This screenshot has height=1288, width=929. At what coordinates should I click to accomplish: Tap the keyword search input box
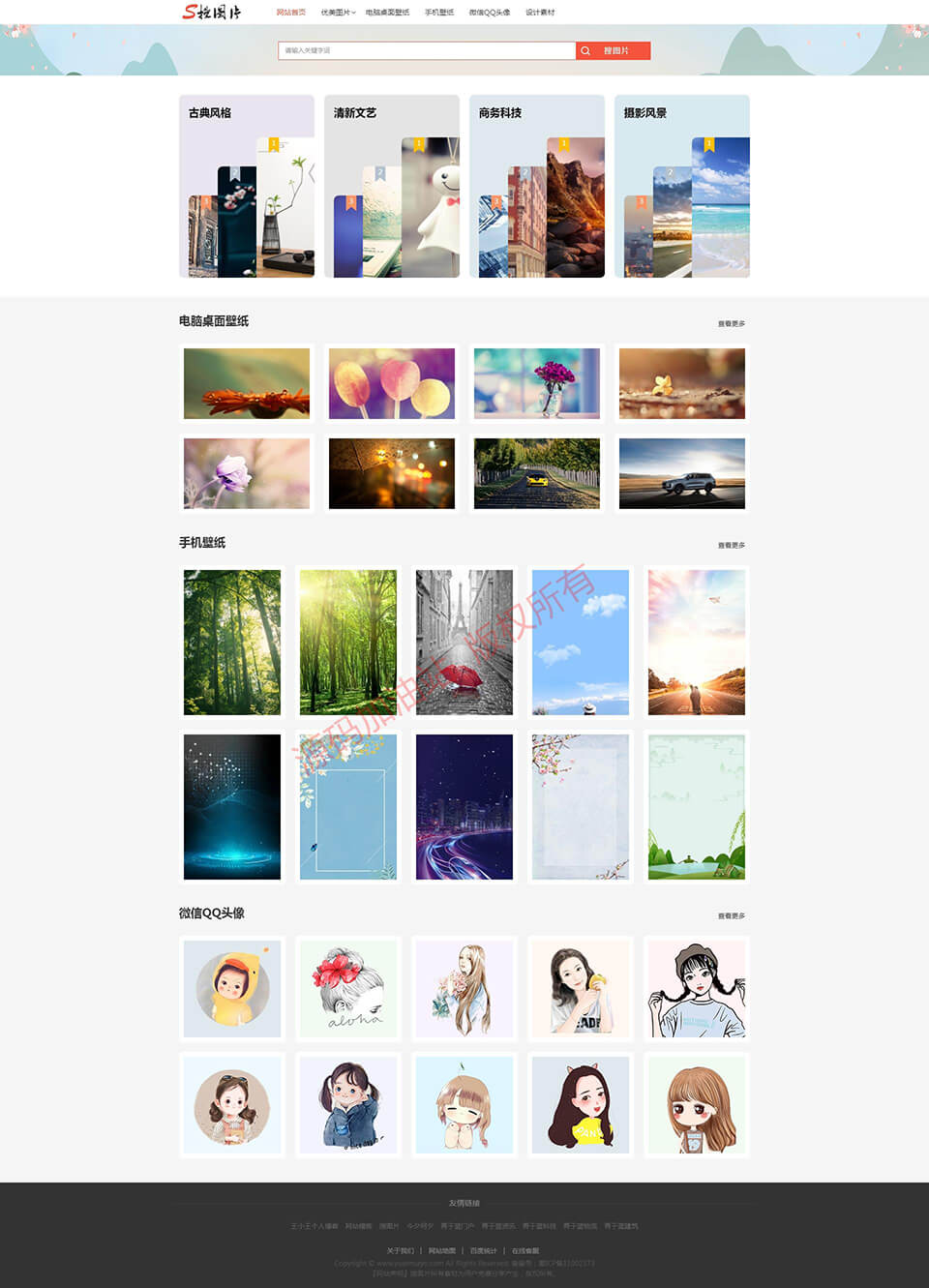point(426,50)
